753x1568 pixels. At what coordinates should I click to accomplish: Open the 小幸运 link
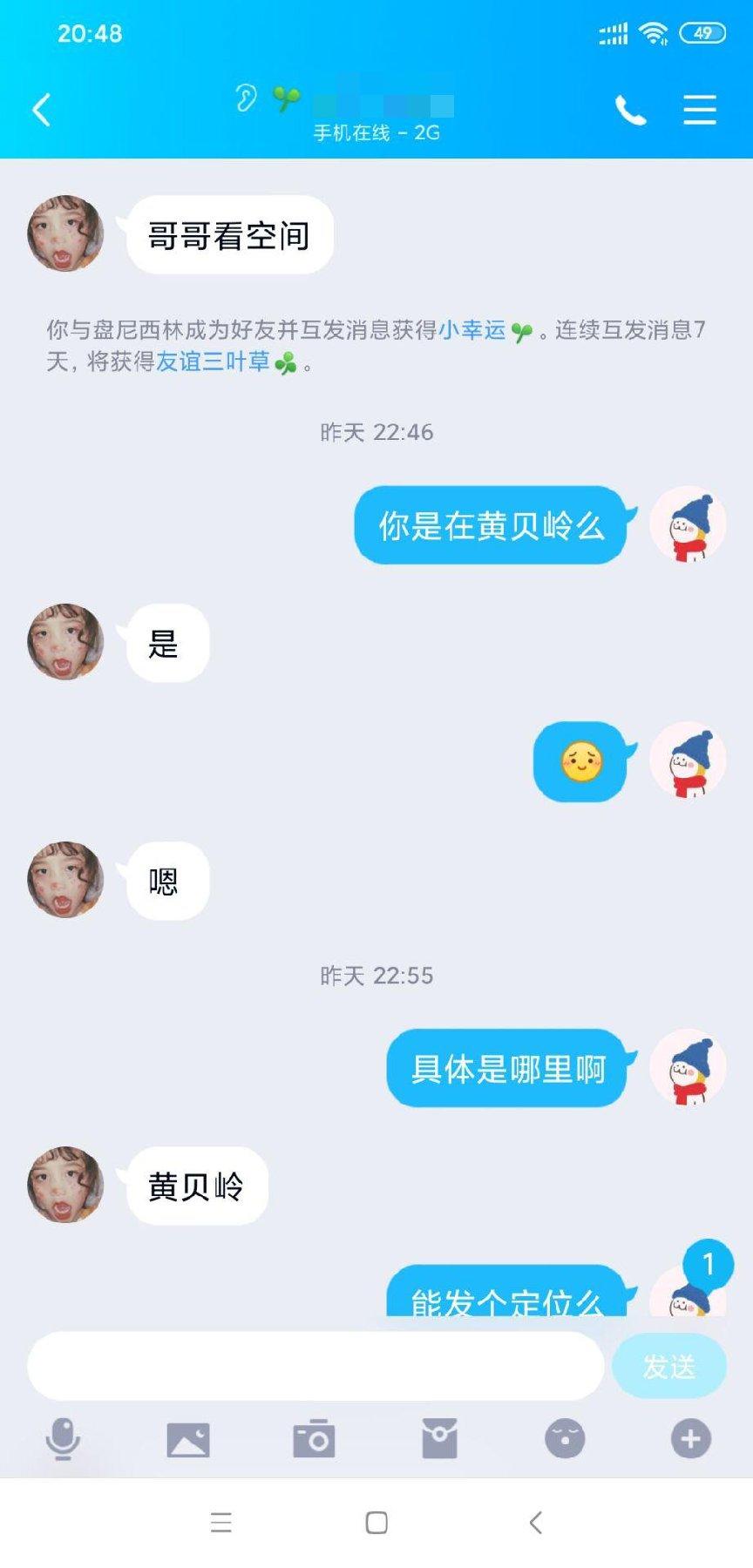click(471, 330)
